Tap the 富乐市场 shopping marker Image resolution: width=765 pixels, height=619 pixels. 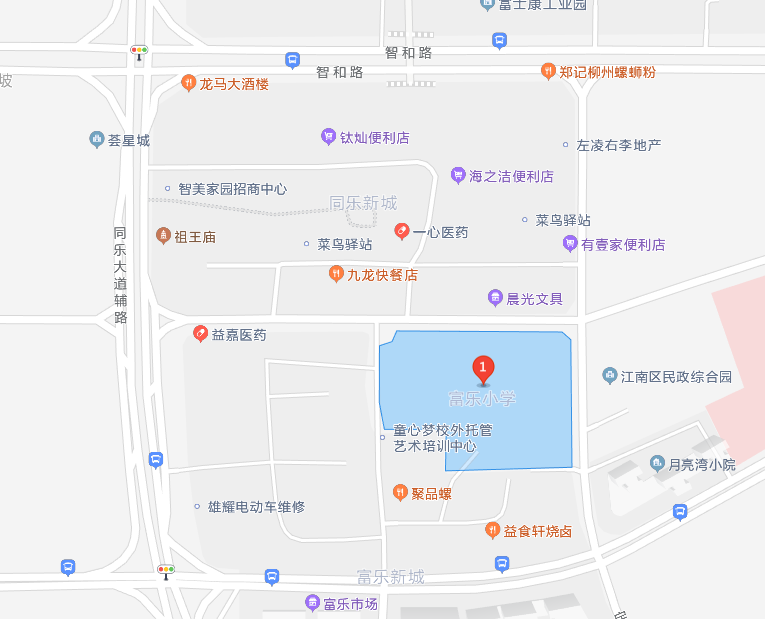click(x=312, y=603)
